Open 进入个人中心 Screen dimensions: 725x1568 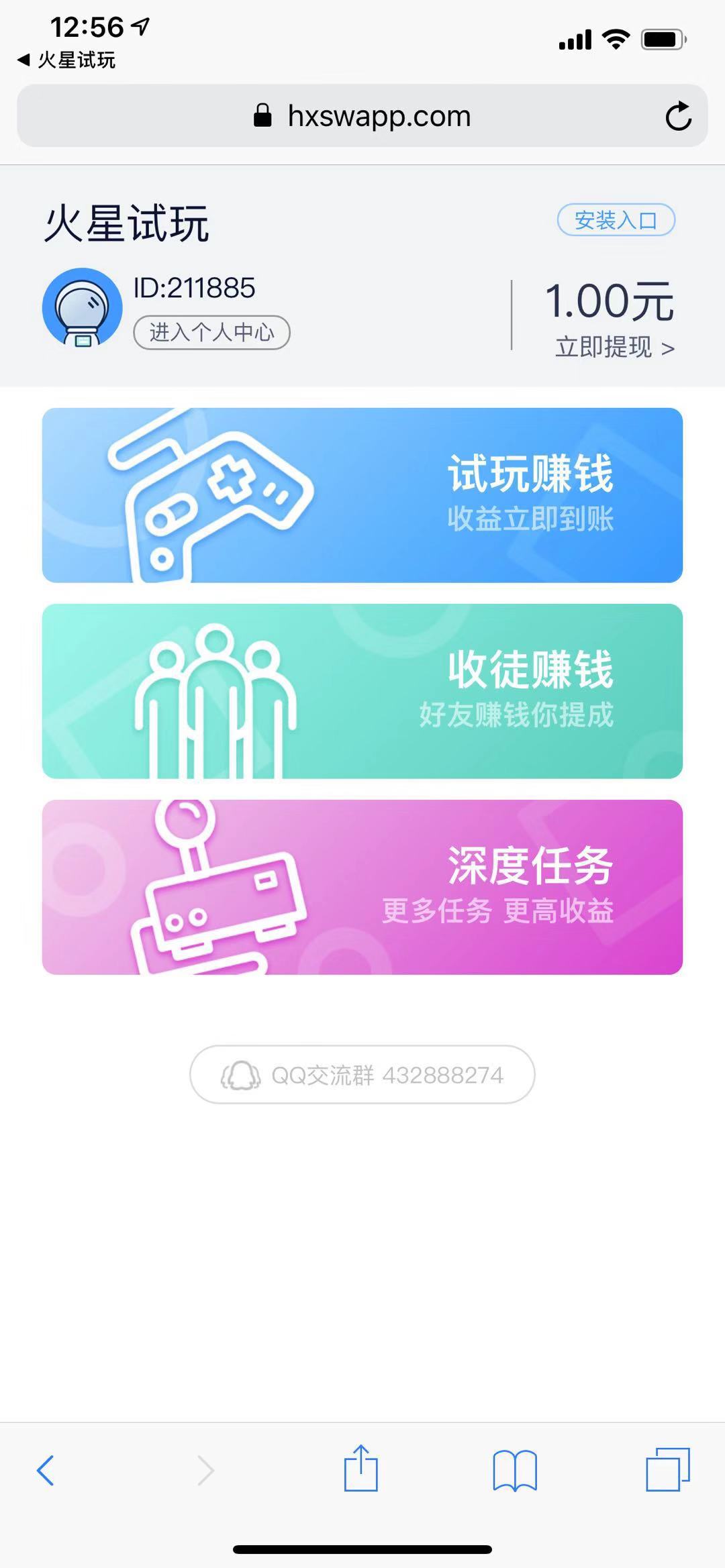211,331
